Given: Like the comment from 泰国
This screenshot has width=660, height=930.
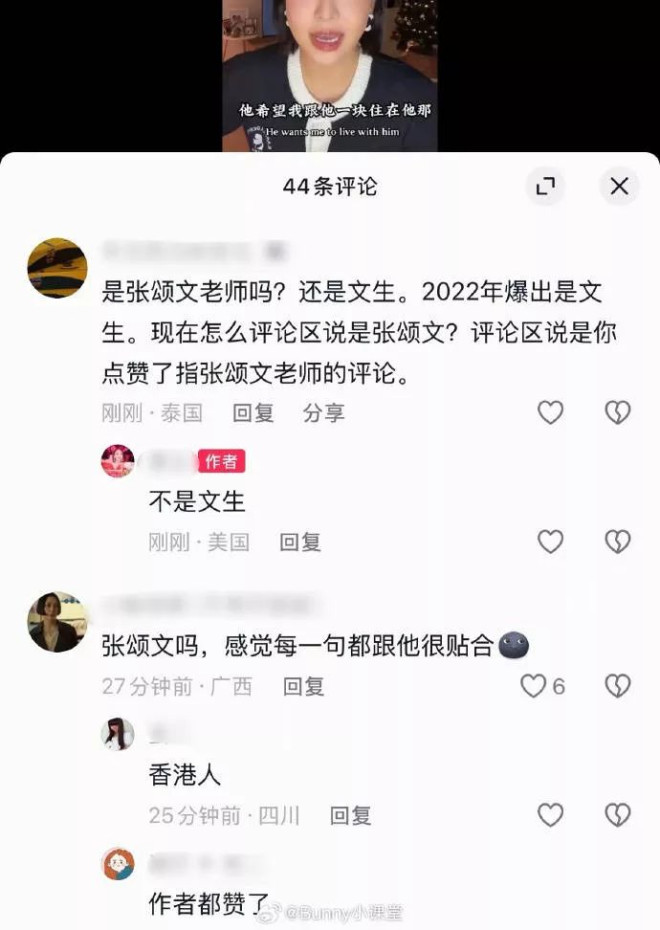Looking at the screenshot, I should 551,412.
